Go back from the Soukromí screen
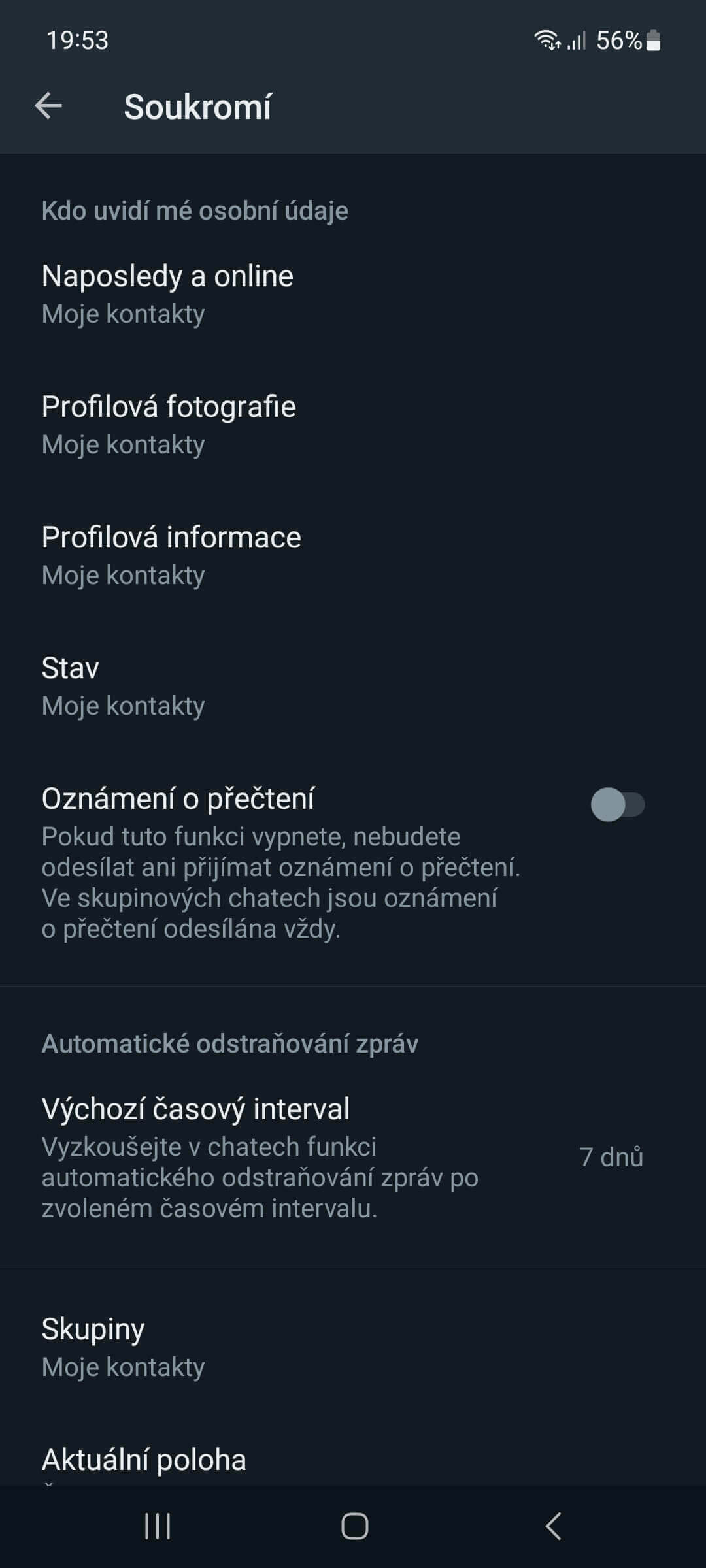The height and width of the screenshot is (1568, 706). [x=48, y=106]
